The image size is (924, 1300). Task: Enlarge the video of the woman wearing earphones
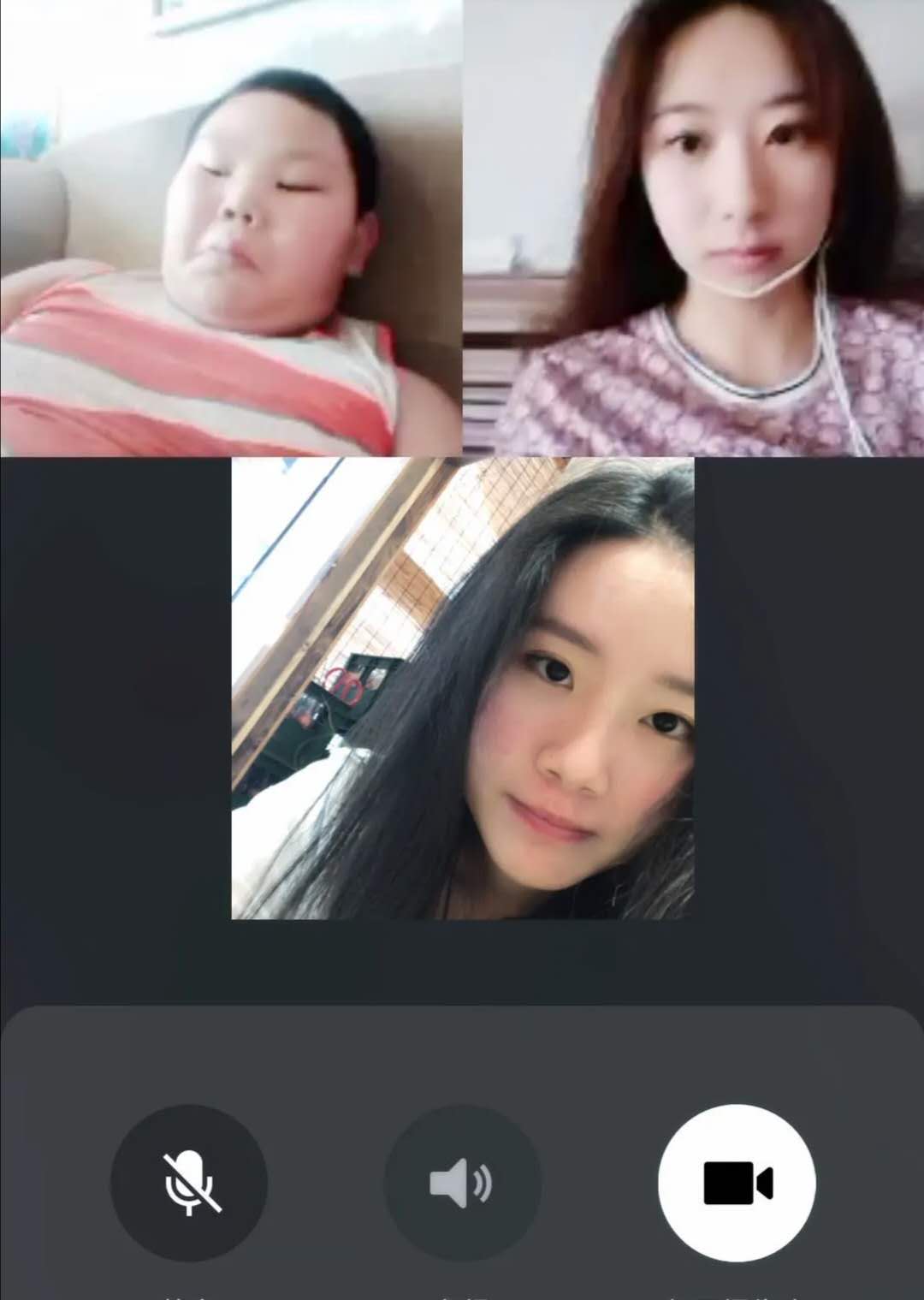pos(693,228)
